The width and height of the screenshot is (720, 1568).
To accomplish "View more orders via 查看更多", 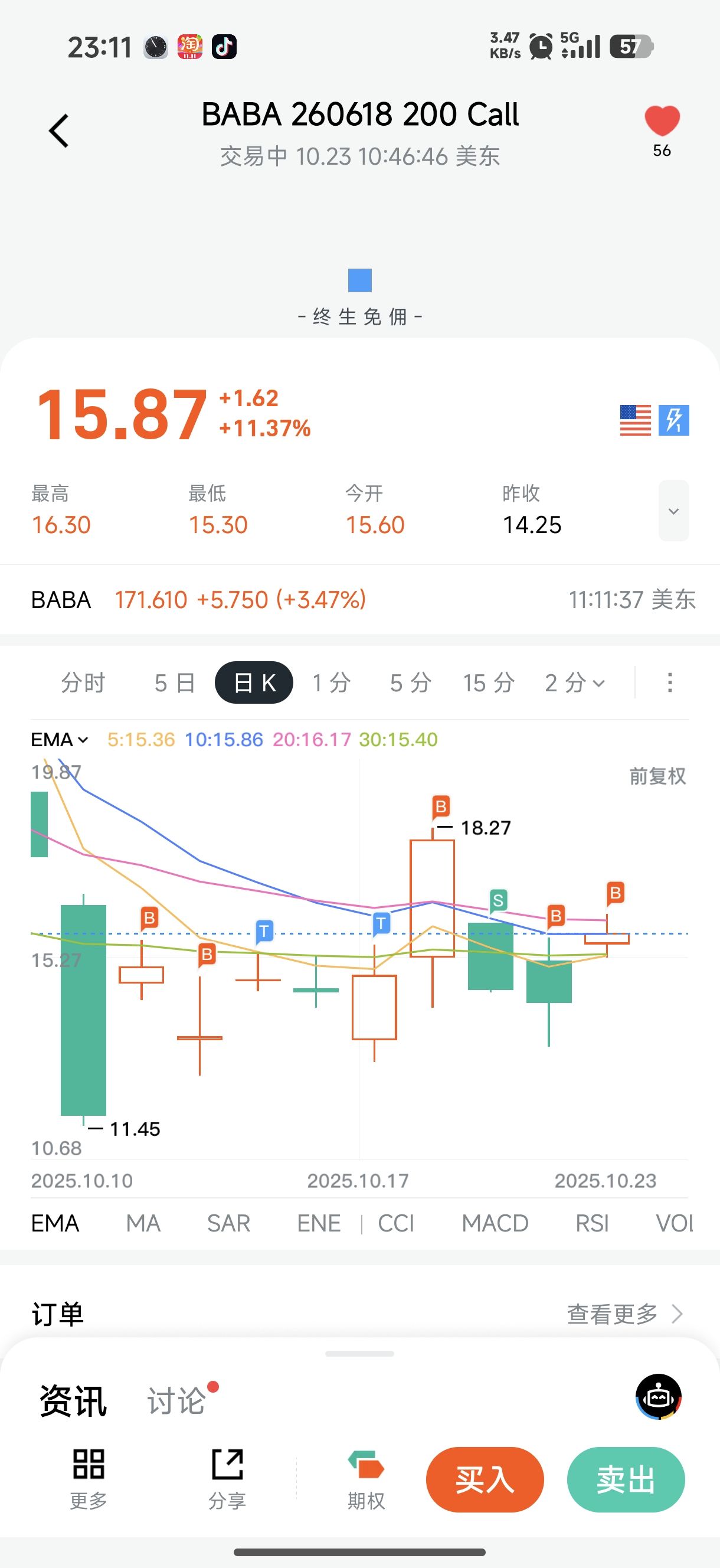I will tap(624, 1314).
